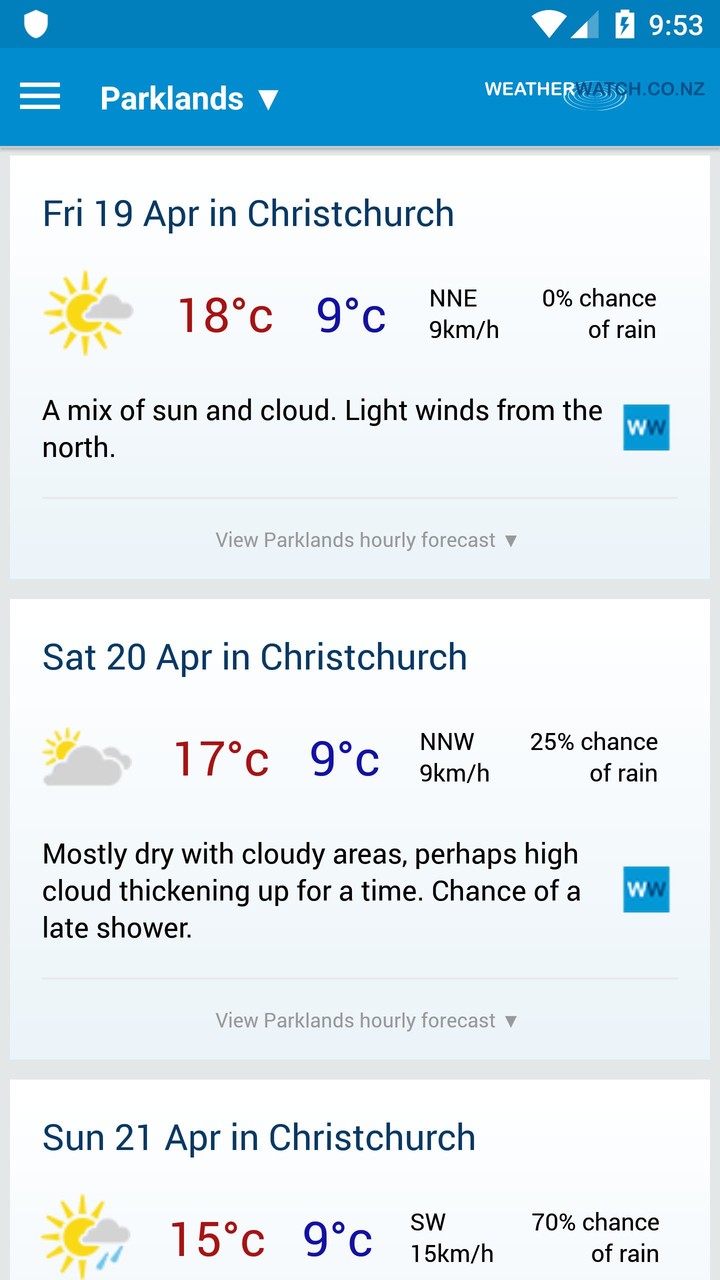The height and width of the screenshot is (1280, 720).
Task: Open the hamburger navigation menu
Action: point(40,97)
